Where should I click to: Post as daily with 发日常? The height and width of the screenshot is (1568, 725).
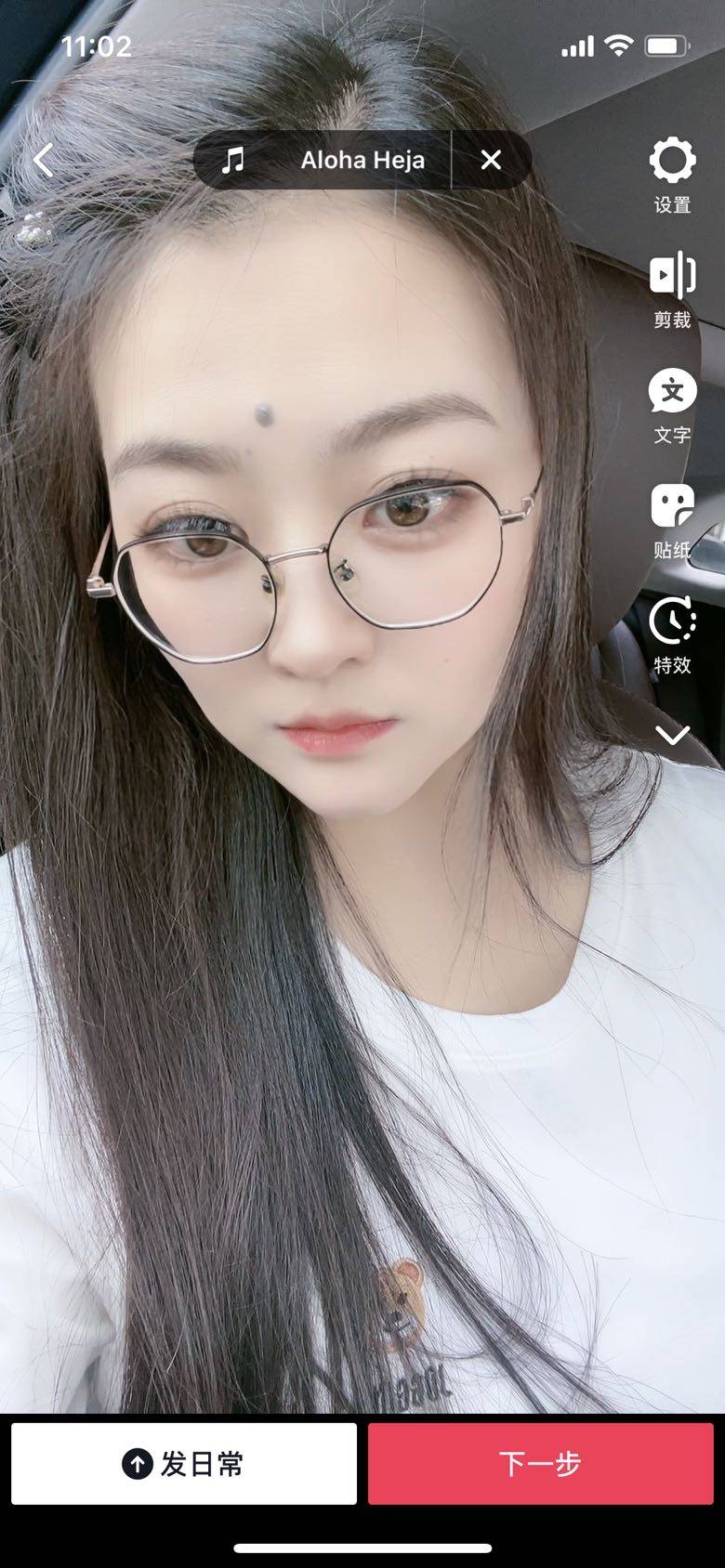click(x=184, y=1464)
